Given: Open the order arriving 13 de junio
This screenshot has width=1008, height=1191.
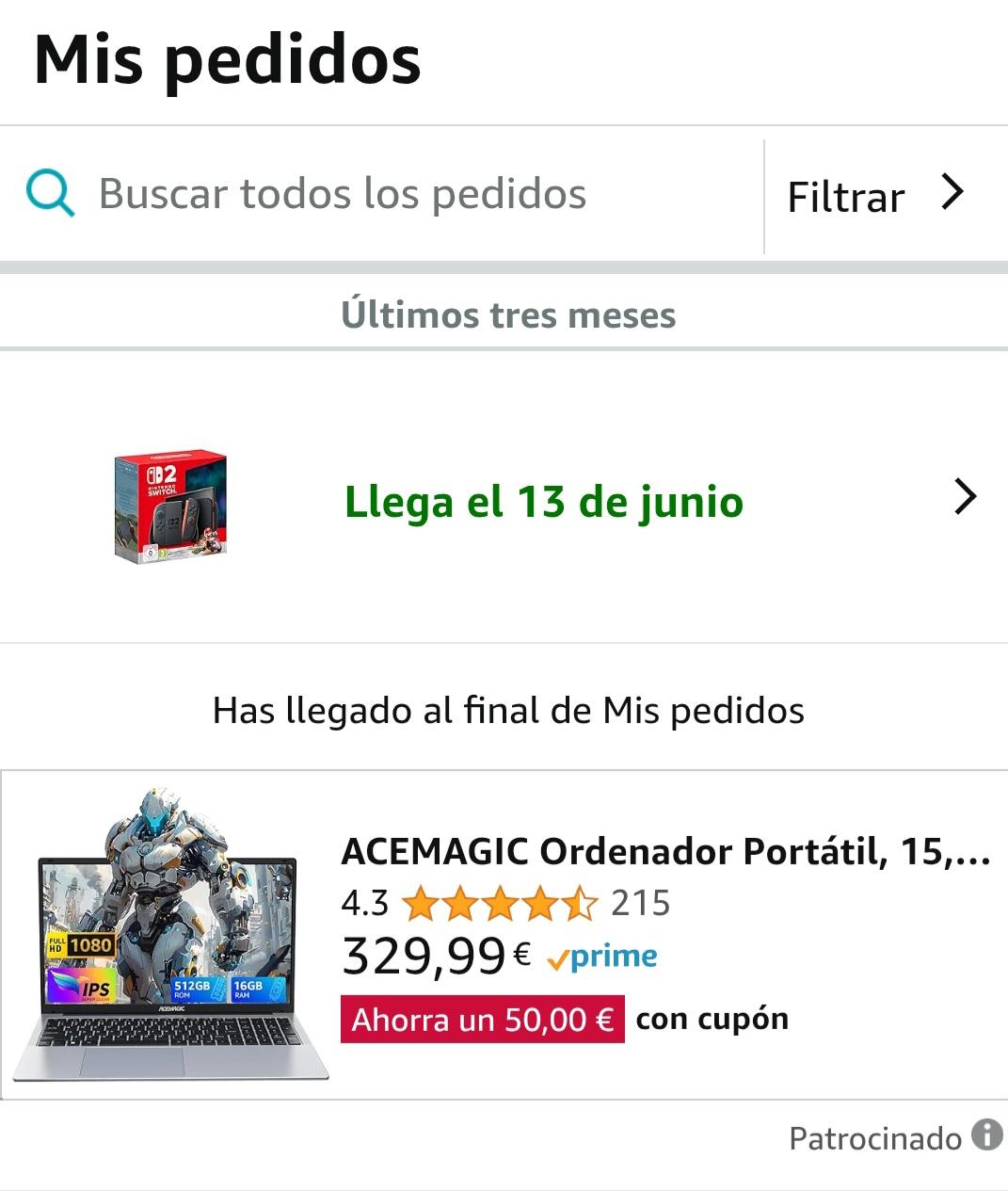Looking at the screenshot, I should click(x=543, y=501).
